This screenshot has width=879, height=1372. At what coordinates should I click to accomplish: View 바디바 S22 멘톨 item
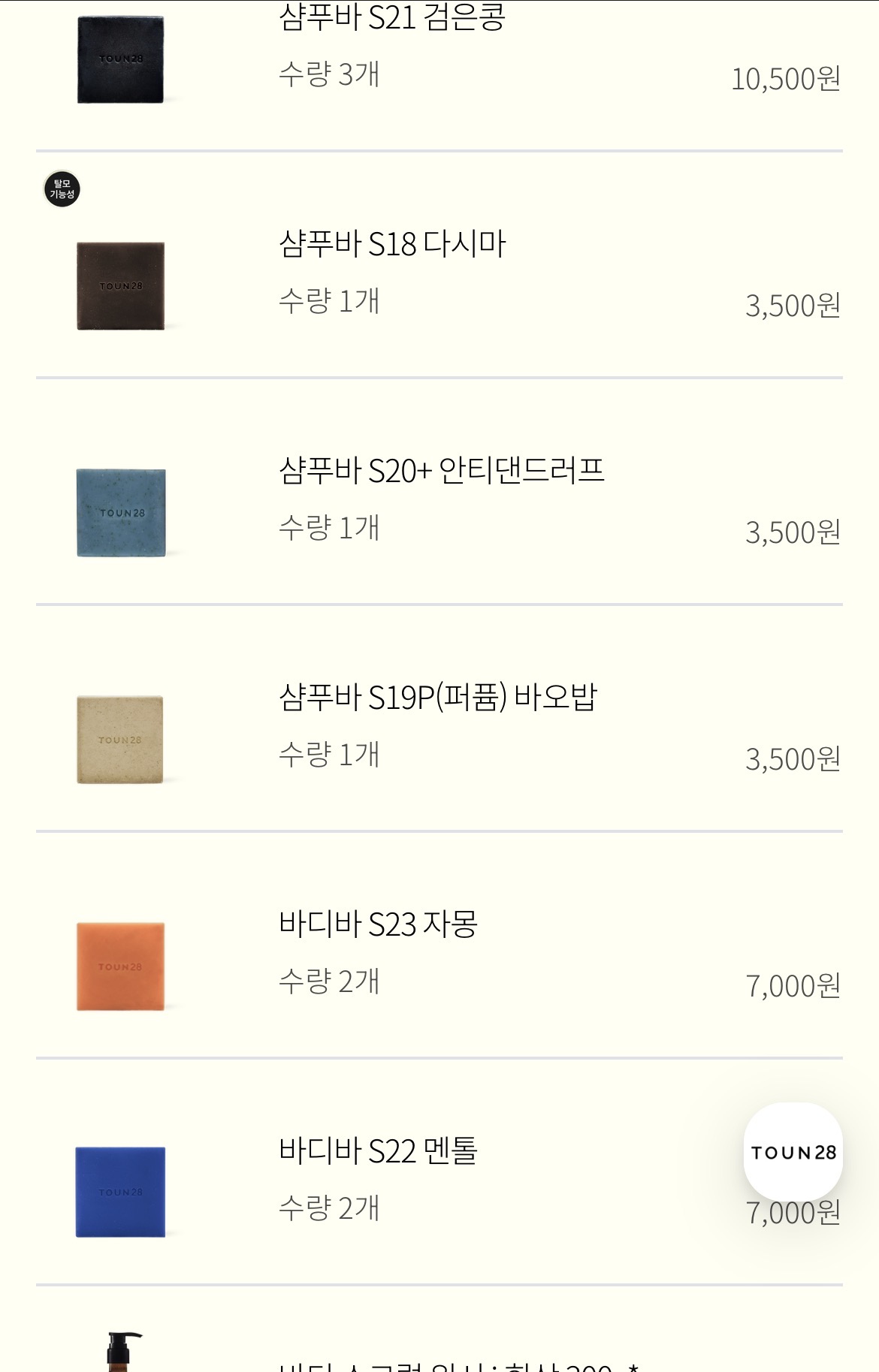378,1151
